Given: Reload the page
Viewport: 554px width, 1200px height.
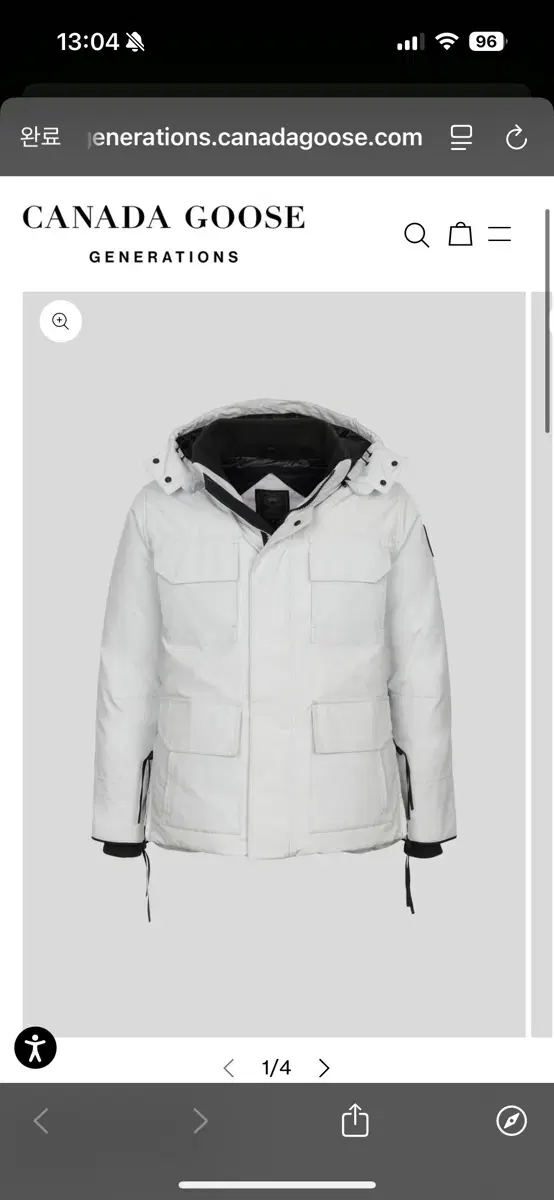Looking at the screenshot, I should pos(516,138).
